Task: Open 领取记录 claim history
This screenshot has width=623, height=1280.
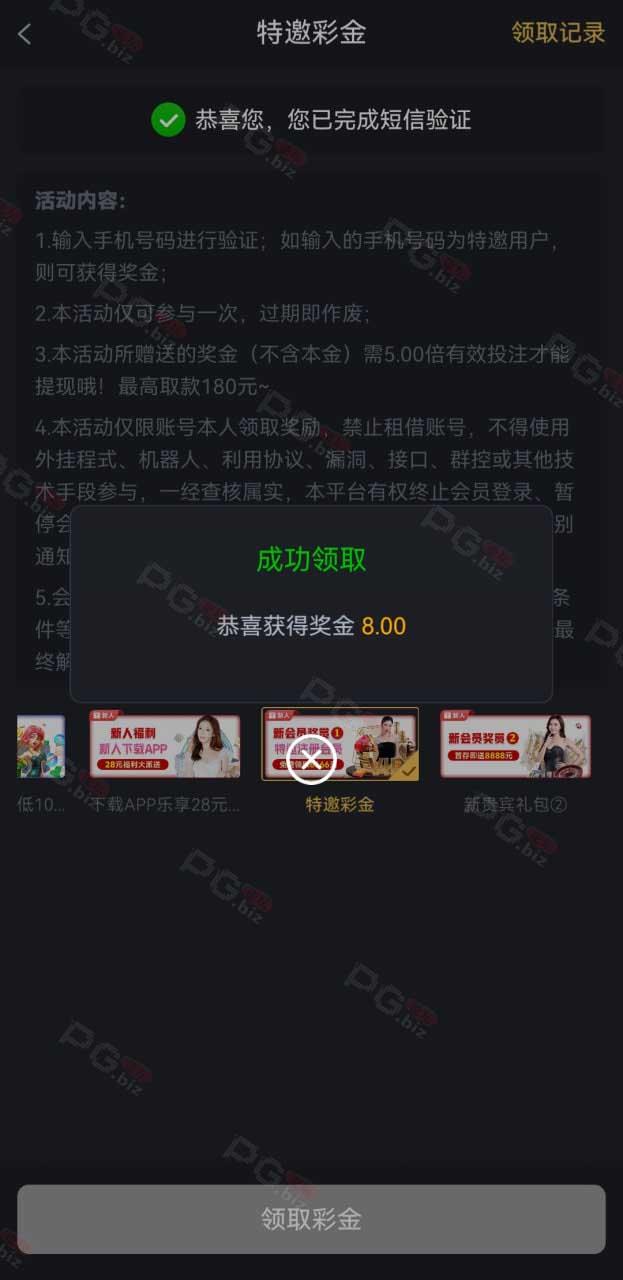Action: (558, 33)
